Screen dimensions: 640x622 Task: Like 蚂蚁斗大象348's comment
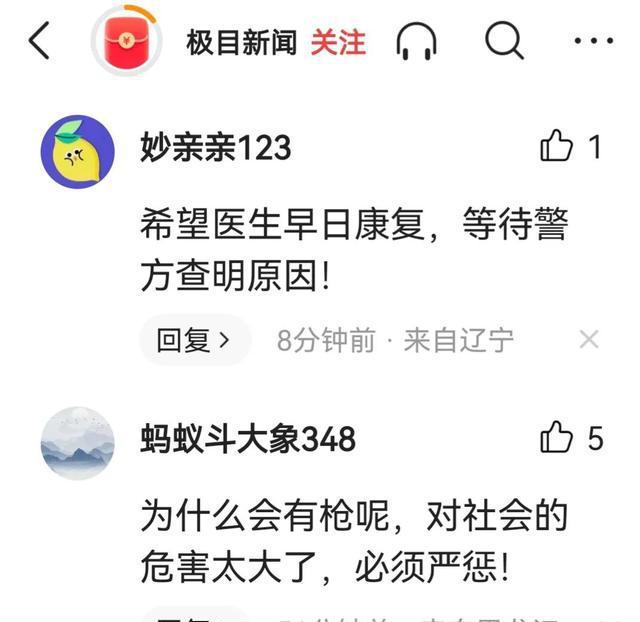(x=557, y=438)
